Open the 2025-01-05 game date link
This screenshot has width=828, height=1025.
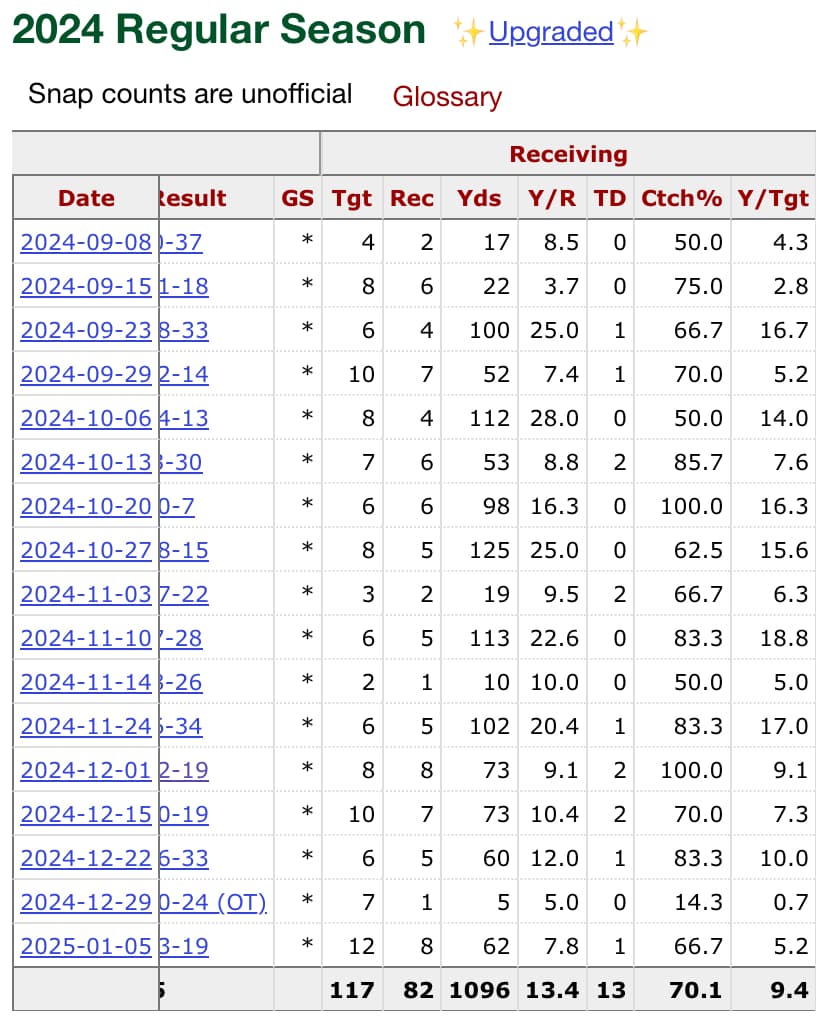[x=86, y=946]
